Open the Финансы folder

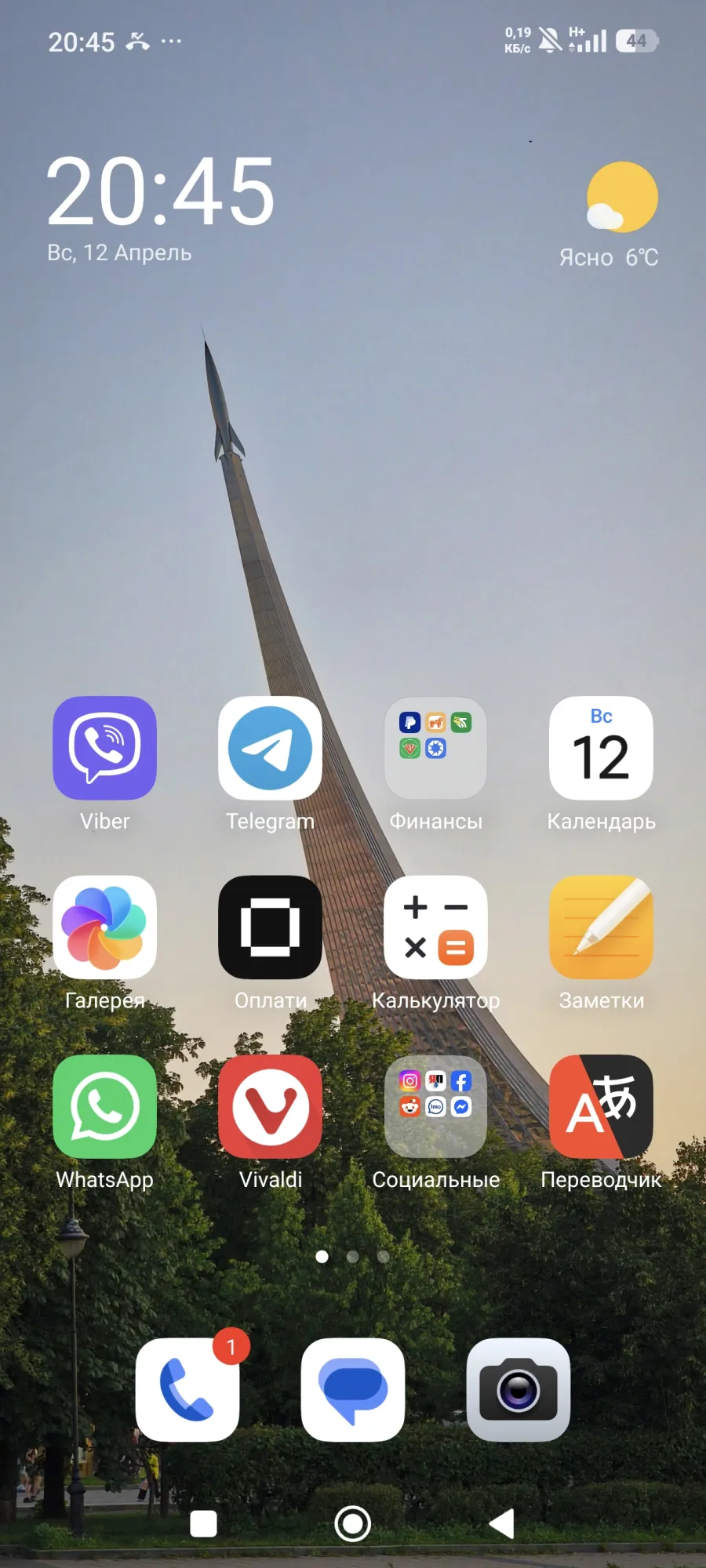[435, 748]
